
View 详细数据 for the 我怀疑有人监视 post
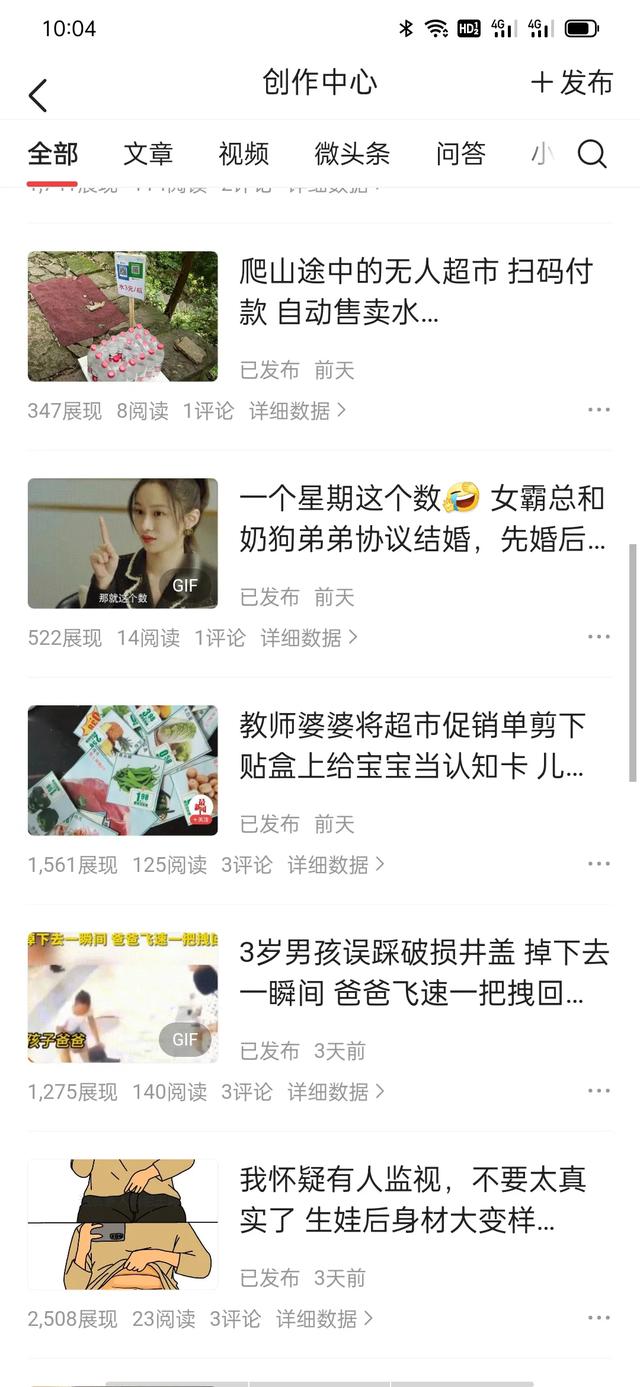coord(324,1319)
